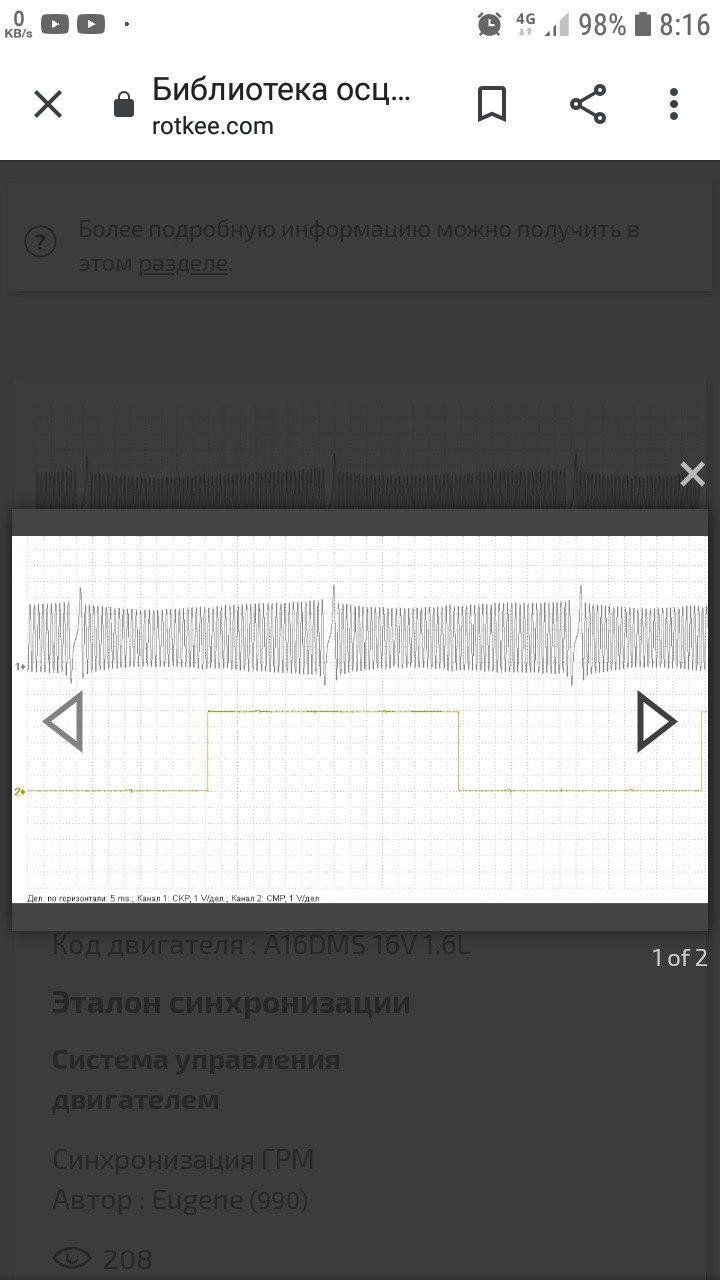The width and height of the screenshot is (720, 1280).
Task: Go to the previous oscillogram image
Action: (x=62, y=721)
